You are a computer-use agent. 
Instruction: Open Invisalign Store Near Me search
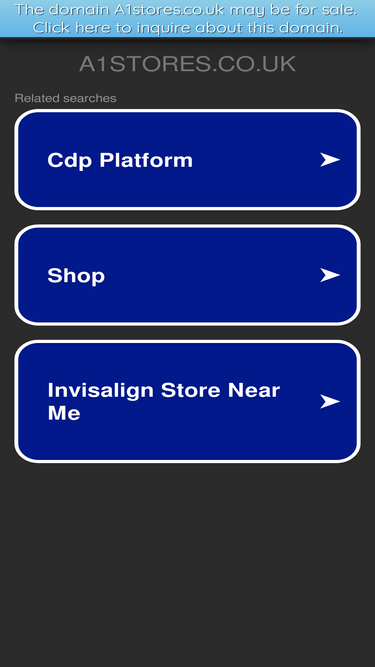point(188,402)
